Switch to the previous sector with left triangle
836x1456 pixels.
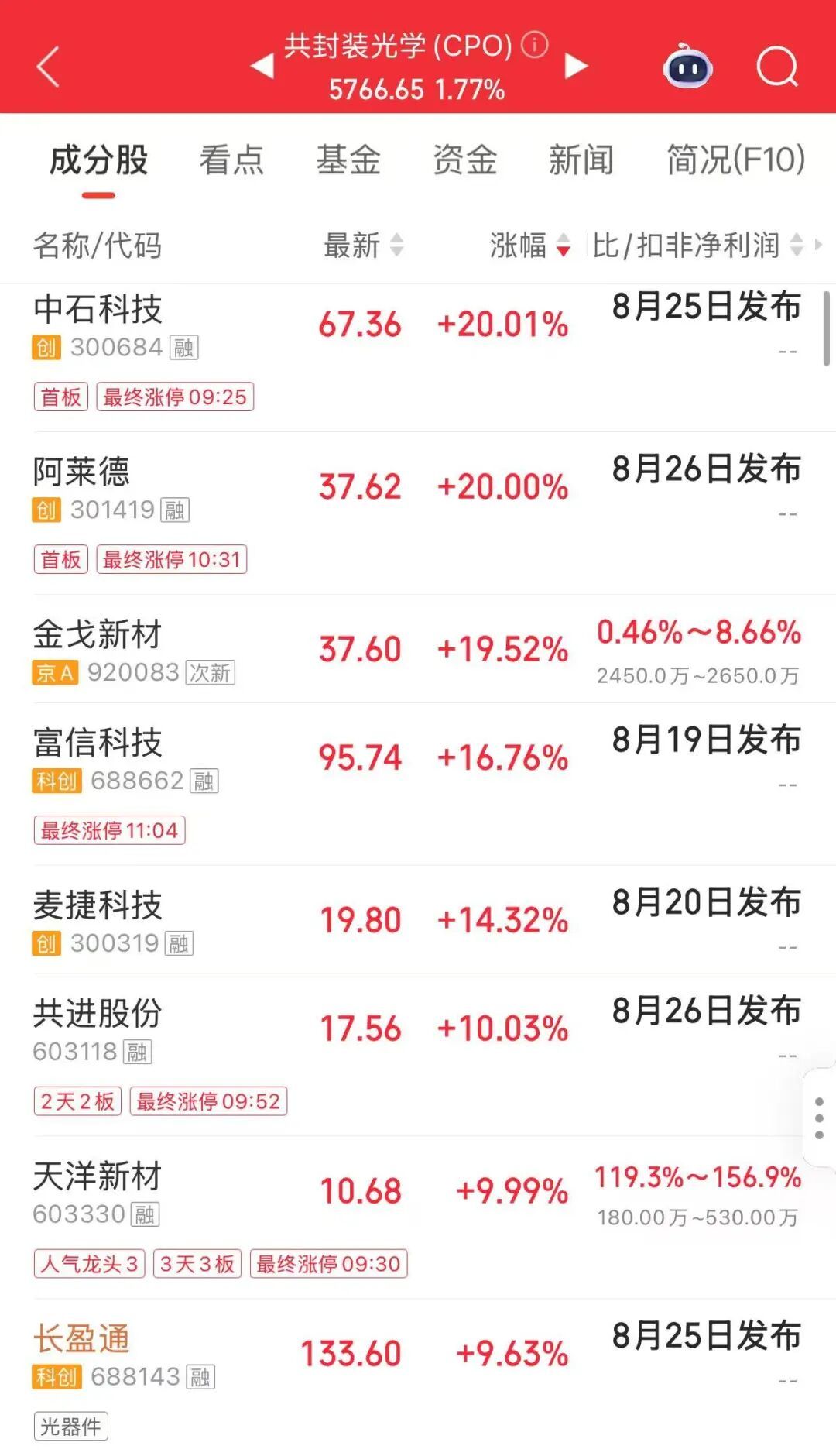tap(262, 66)
